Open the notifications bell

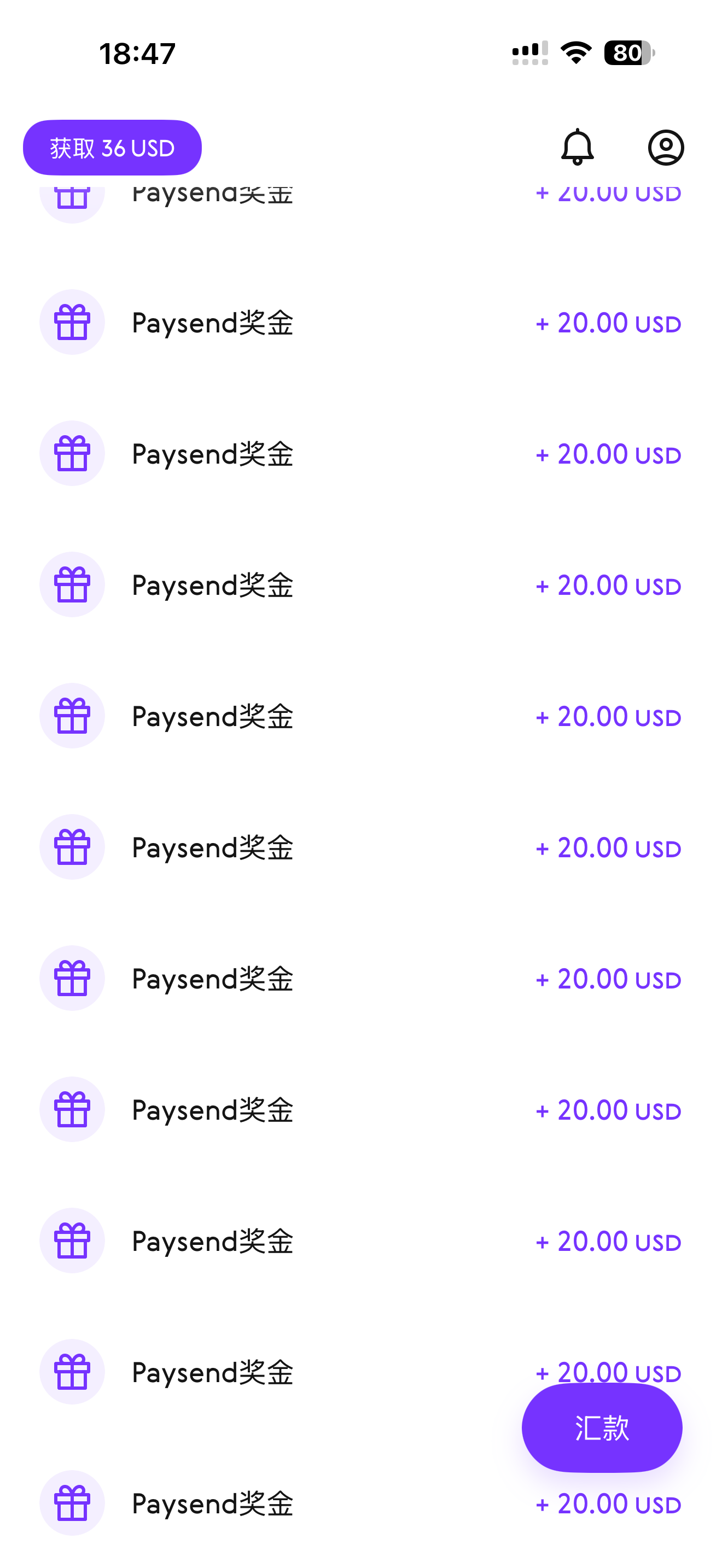click(576, 147)
